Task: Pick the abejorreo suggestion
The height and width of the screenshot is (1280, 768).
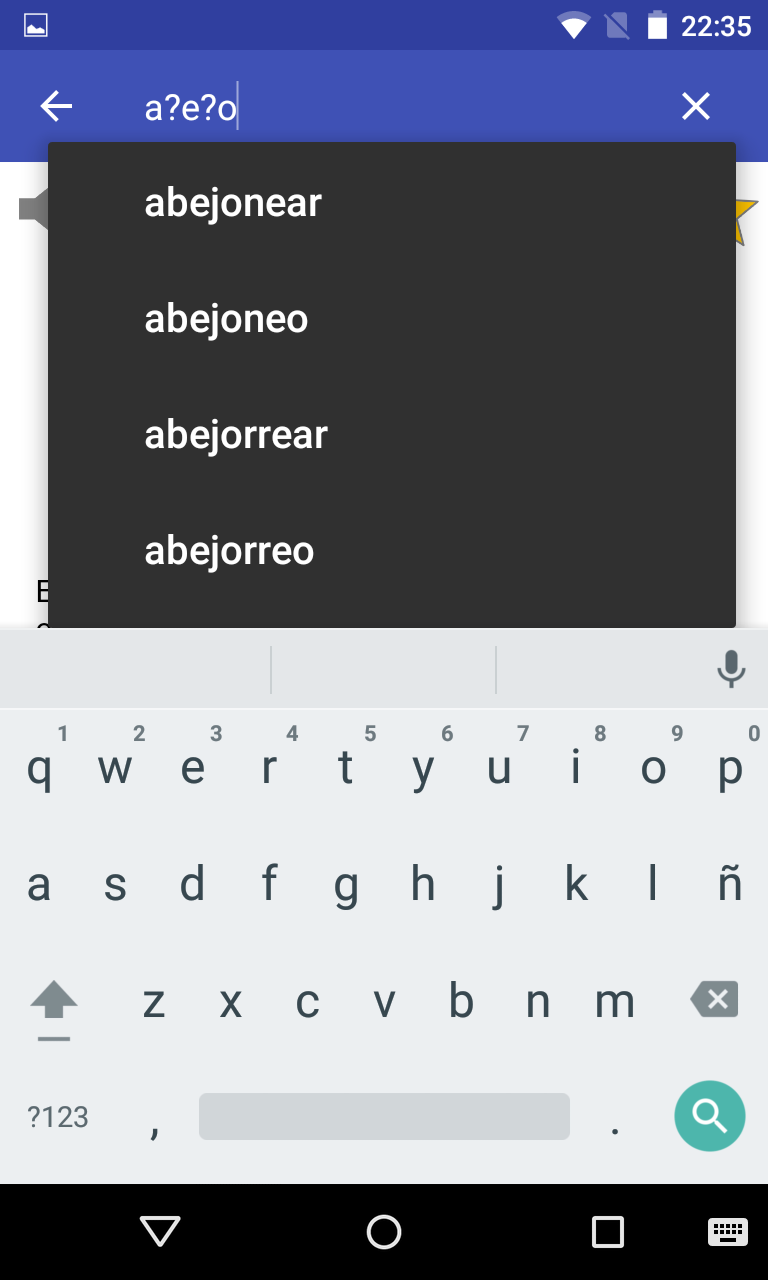Action: pos(229,551)
